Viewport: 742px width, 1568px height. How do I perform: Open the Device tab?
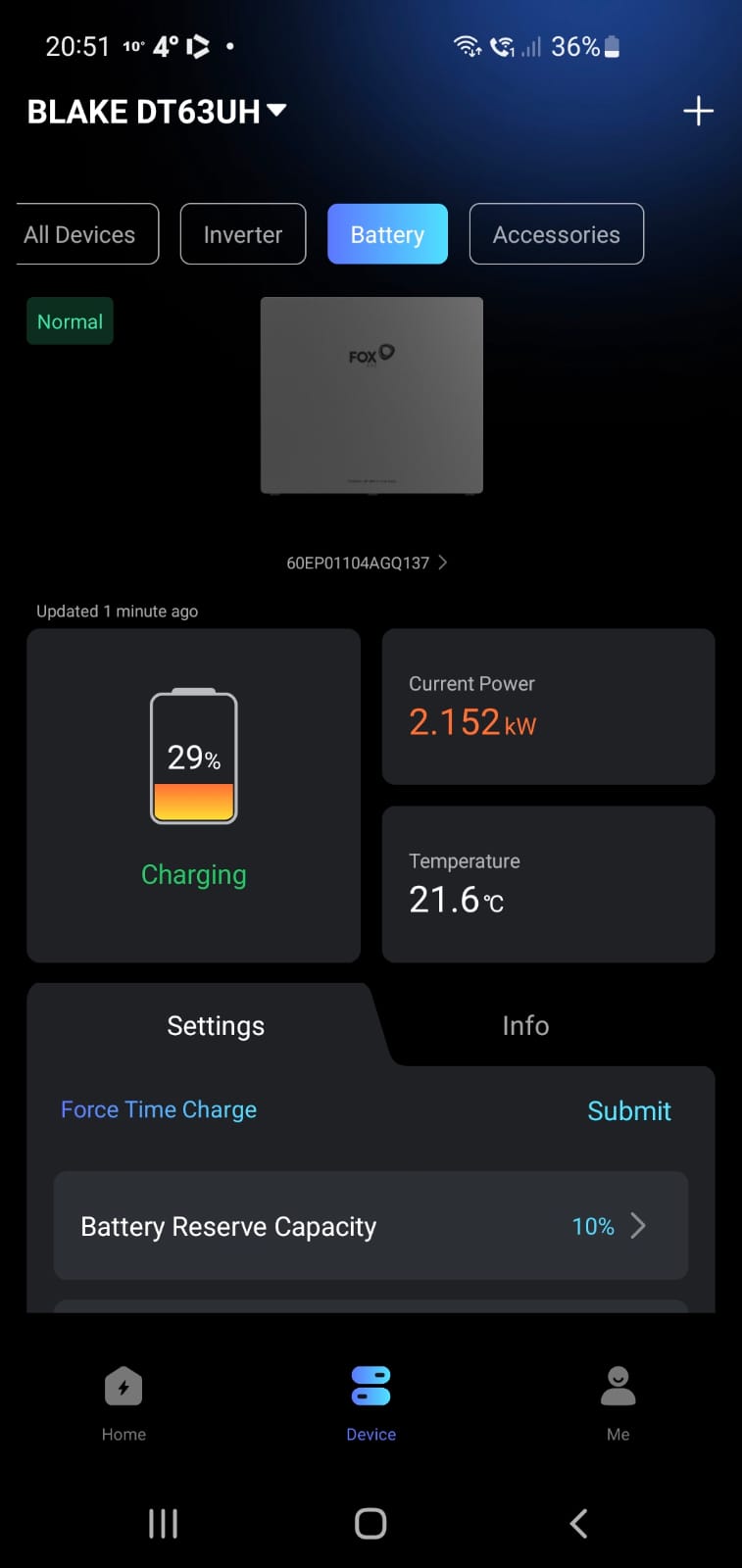[x=371, y=1403]
